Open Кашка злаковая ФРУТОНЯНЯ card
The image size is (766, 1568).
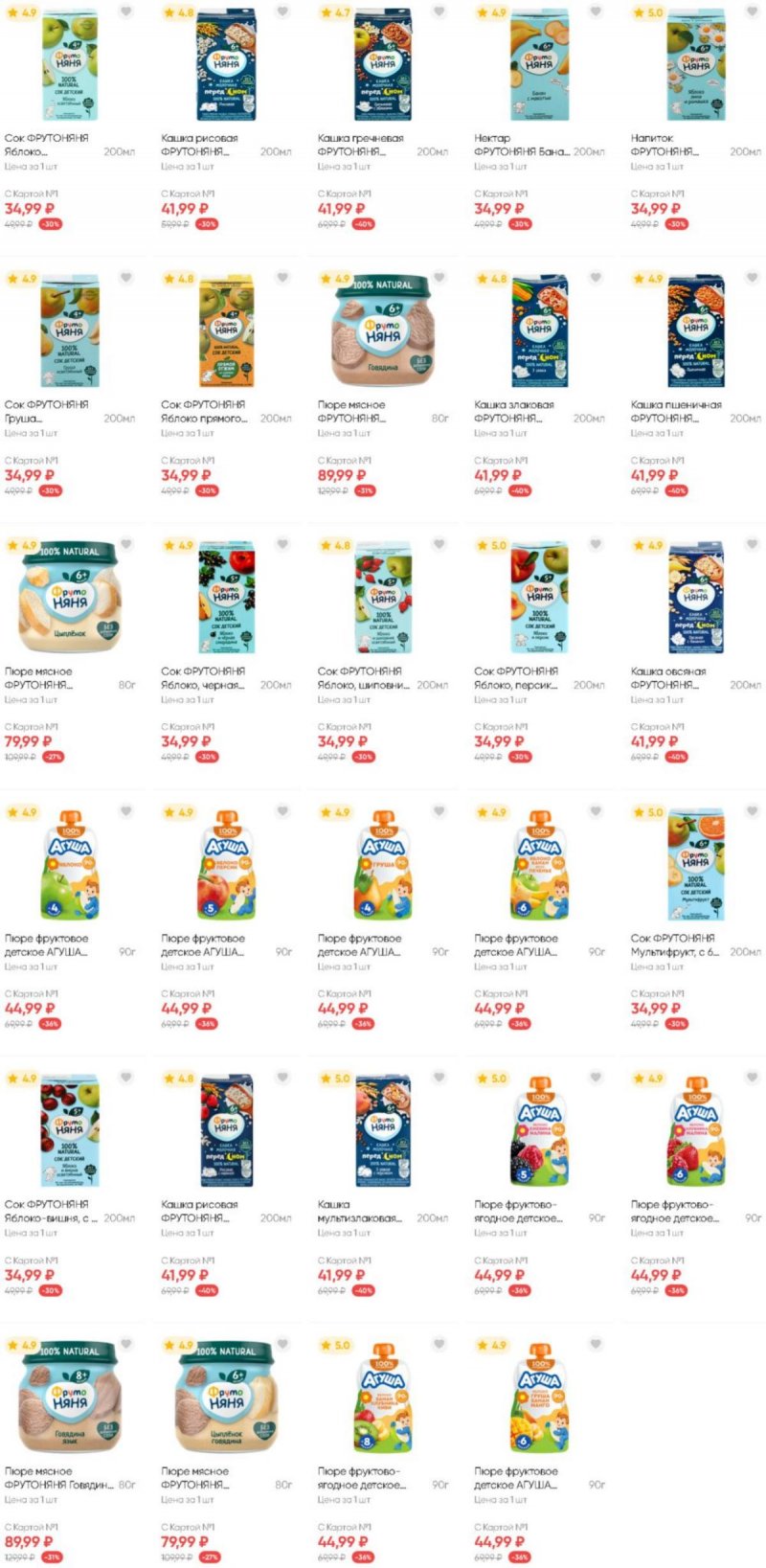(x=539, y=332)
